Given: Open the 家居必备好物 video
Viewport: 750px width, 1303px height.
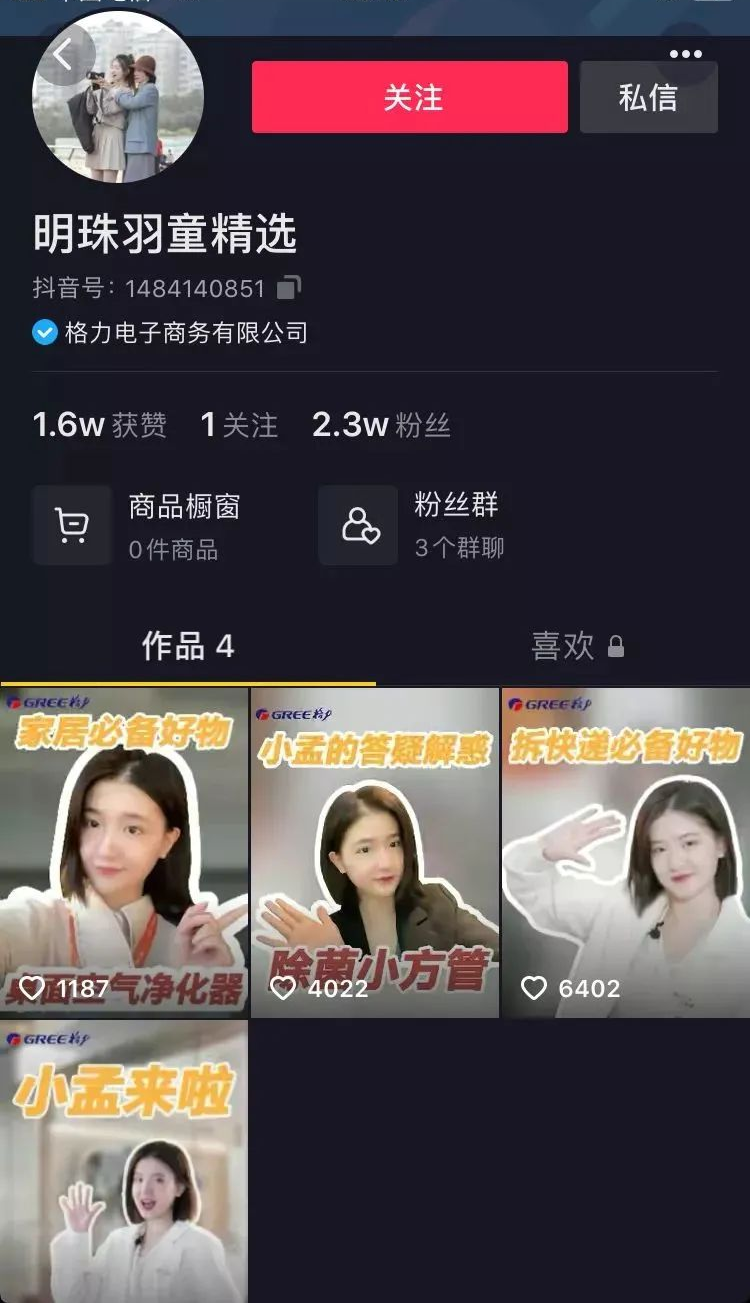Looking at the screenshot, I should (x=124, y=852).
